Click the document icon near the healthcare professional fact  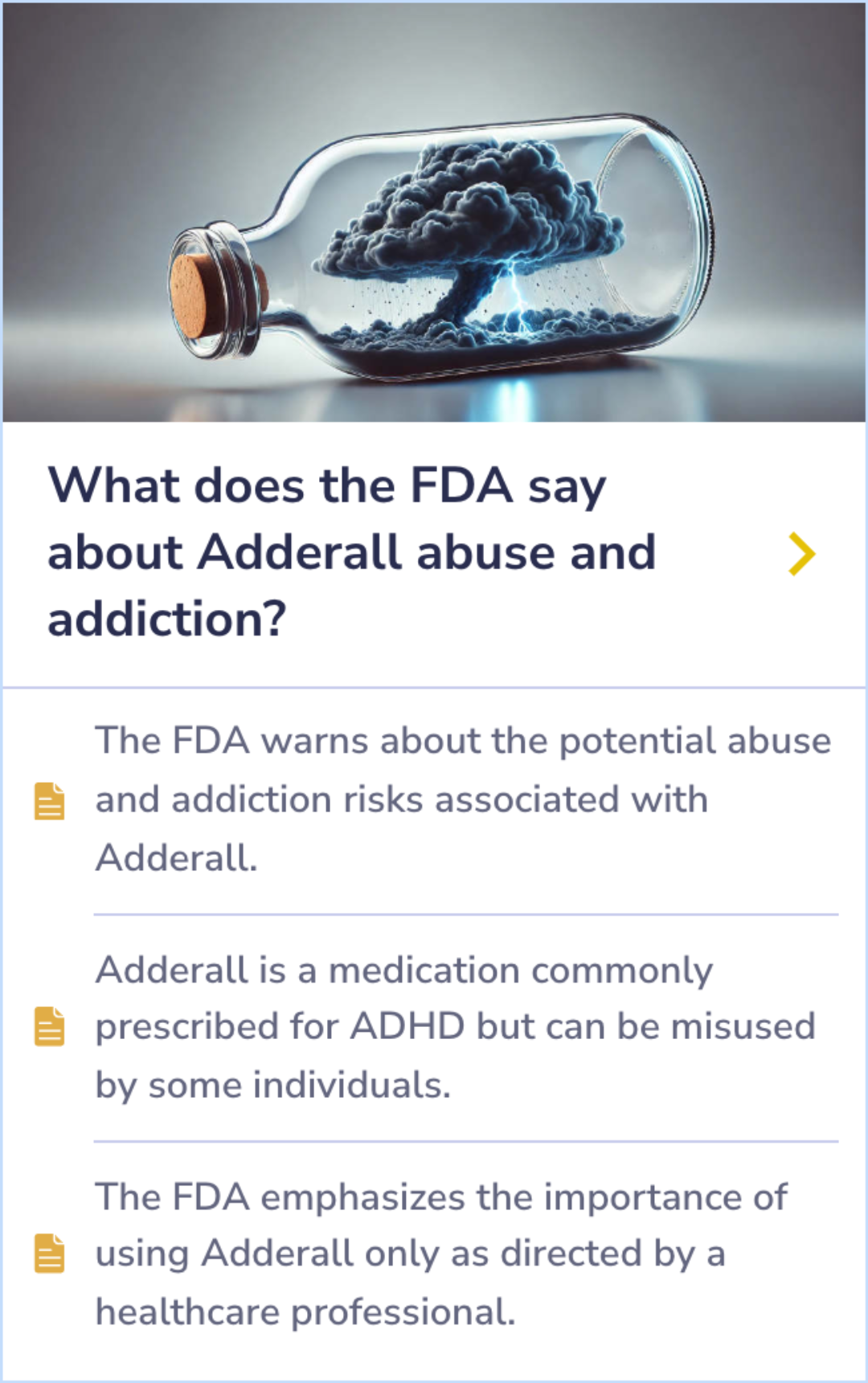point(48,1252)
